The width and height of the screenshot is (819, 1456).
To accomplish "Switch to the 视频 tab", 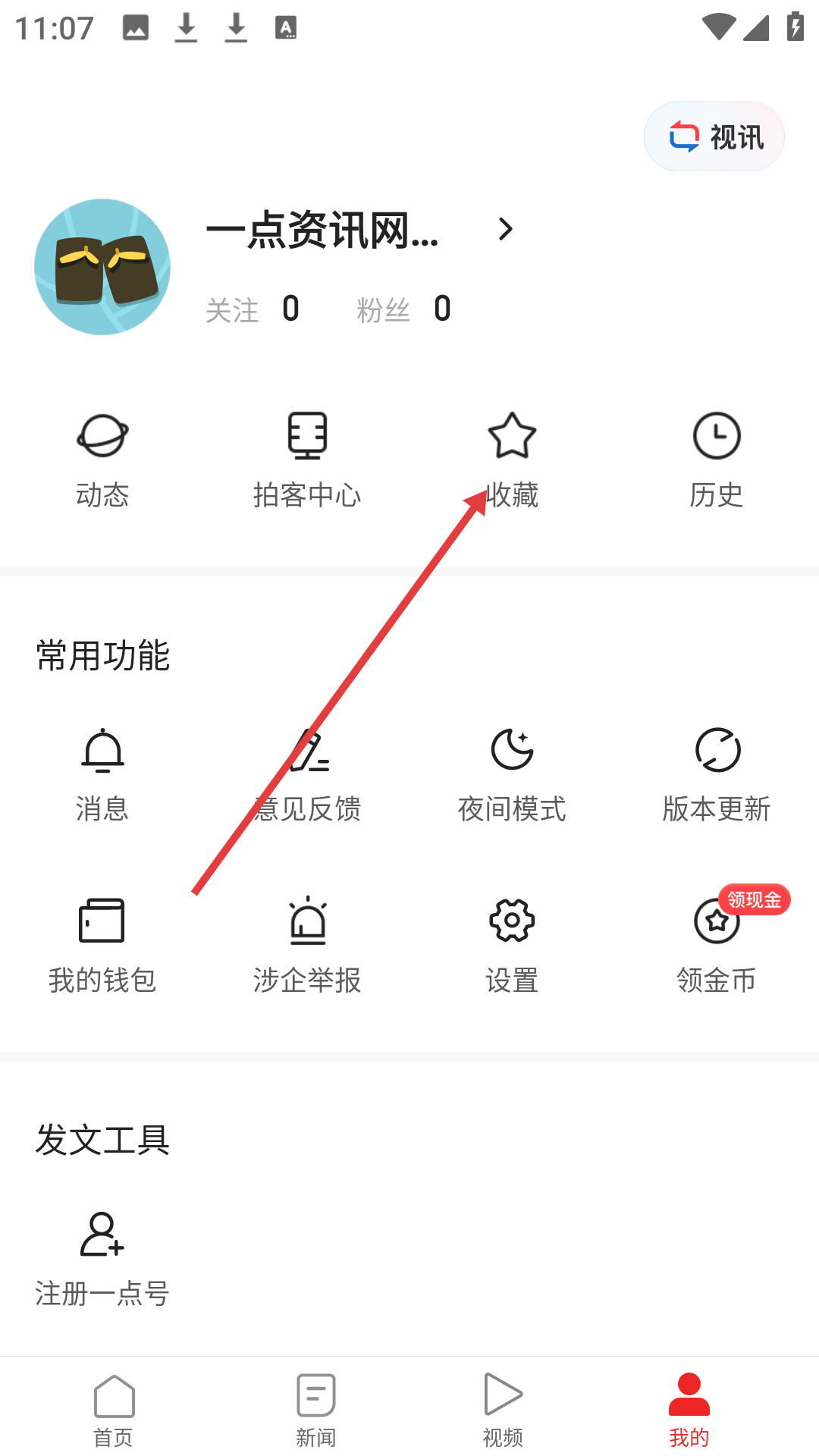I will pyautogui.click(x=503, y=1409).
